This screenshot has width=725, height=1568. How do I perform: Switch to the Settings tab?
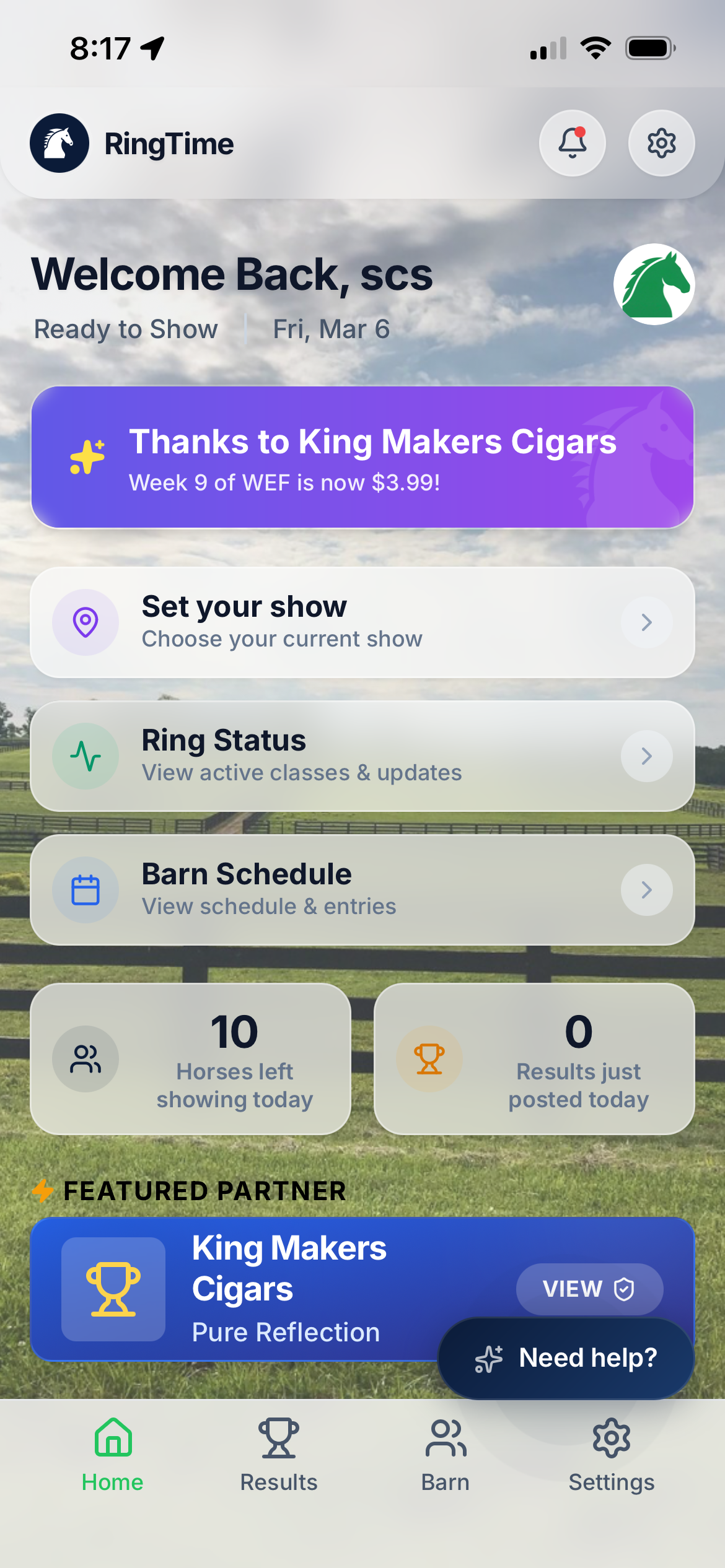[x=612, y=1455]
